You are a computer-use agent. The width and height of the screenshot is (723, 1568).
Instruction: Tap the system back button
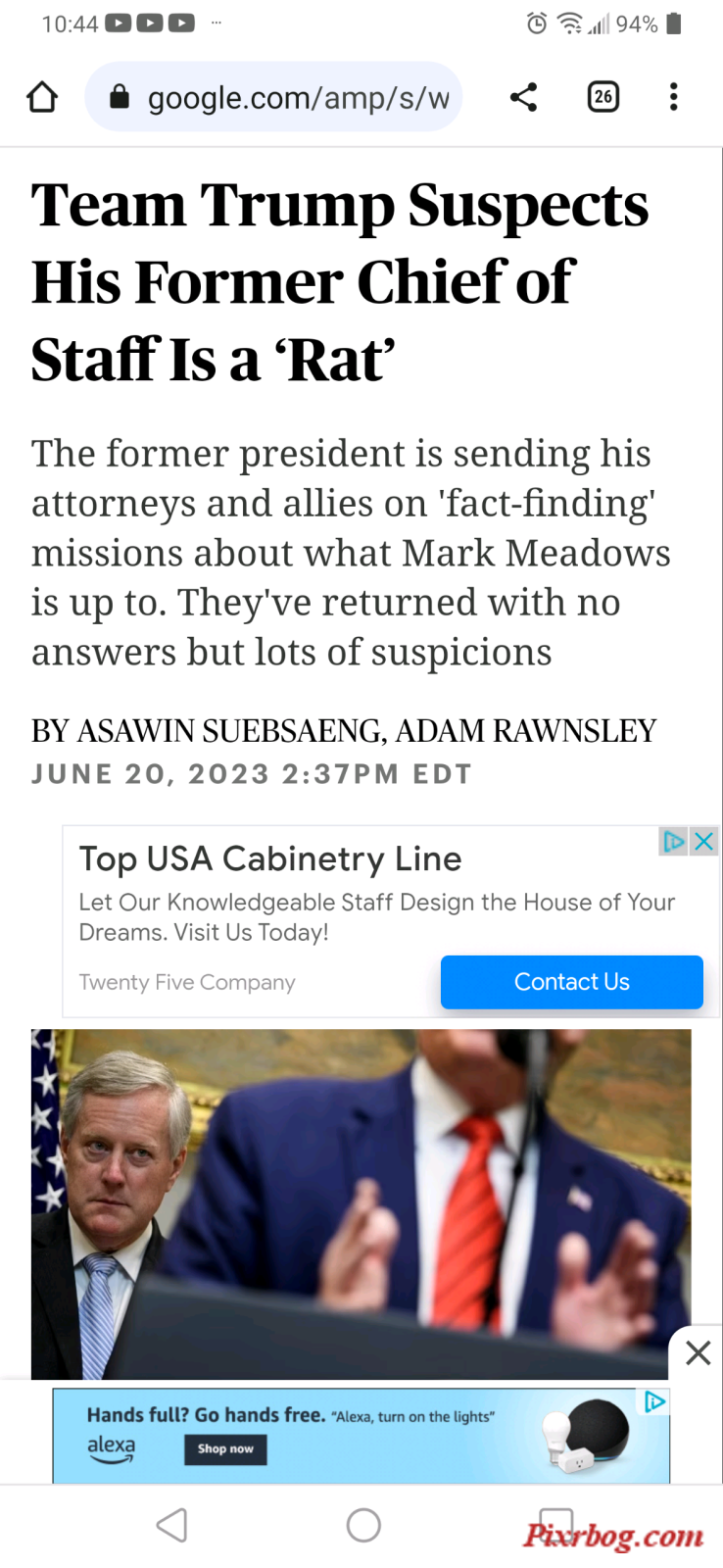coord(172,1525)
